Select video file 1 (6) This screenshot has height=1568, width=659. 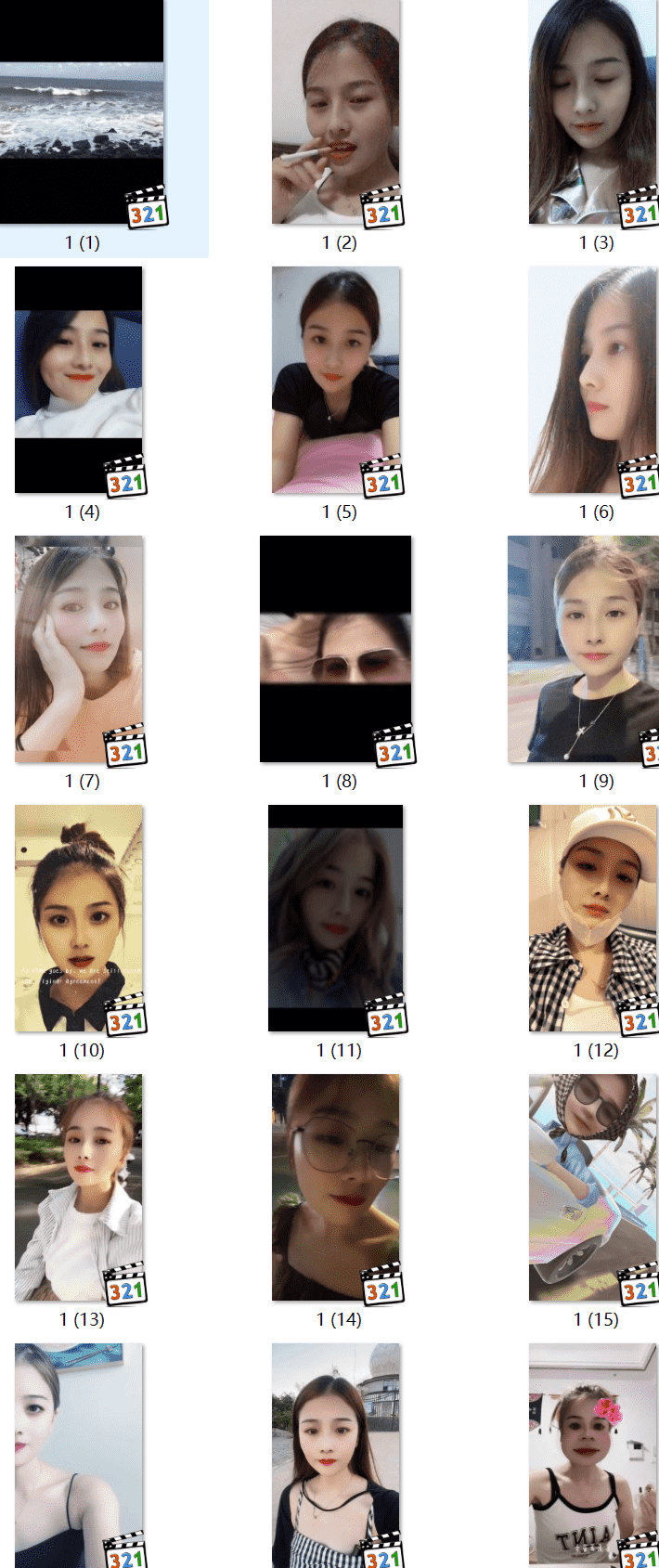[593, 379]
